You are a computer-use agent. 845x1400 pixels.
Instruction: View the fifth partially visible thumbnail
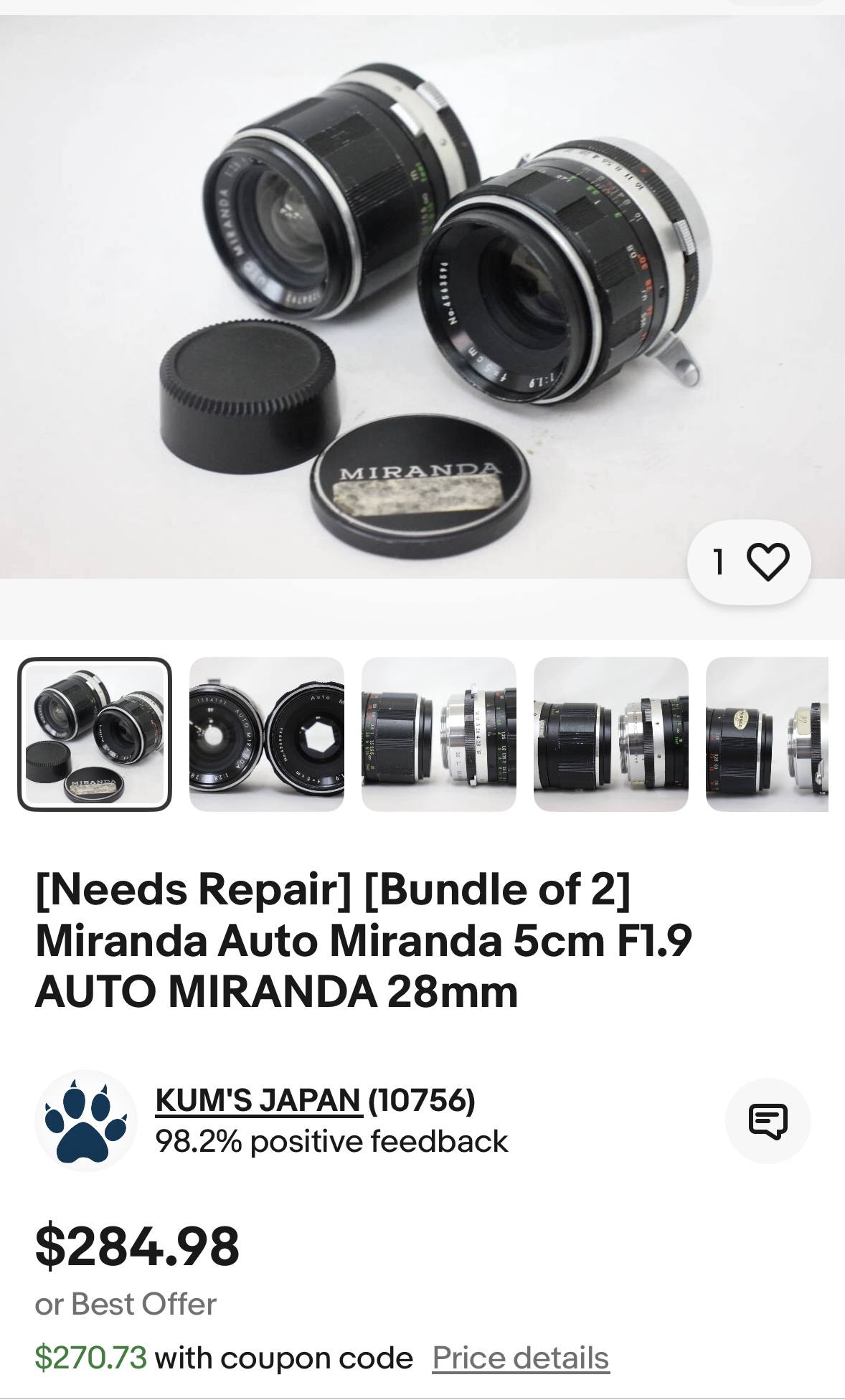coord(768,734)
